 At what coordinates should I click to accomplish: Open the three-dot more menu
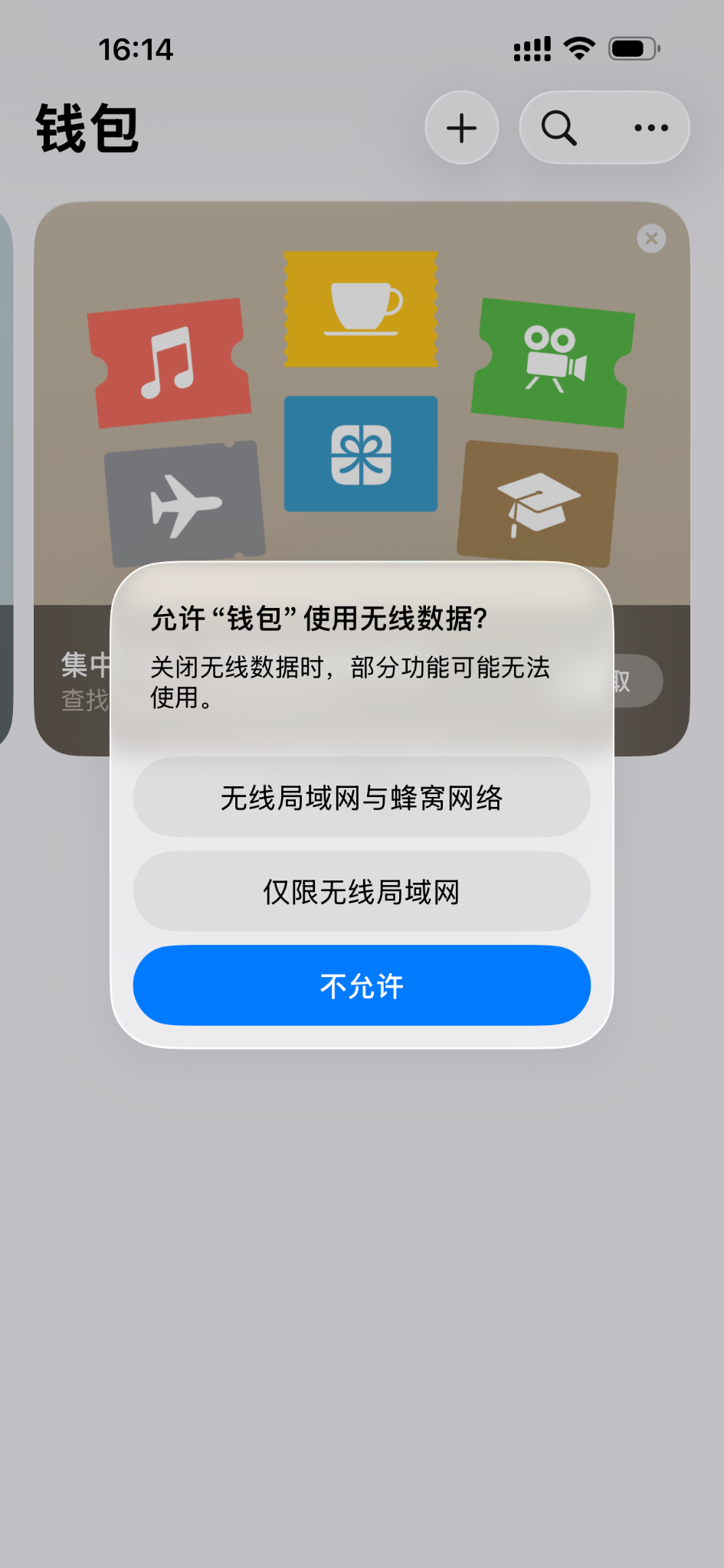[650, 128]
